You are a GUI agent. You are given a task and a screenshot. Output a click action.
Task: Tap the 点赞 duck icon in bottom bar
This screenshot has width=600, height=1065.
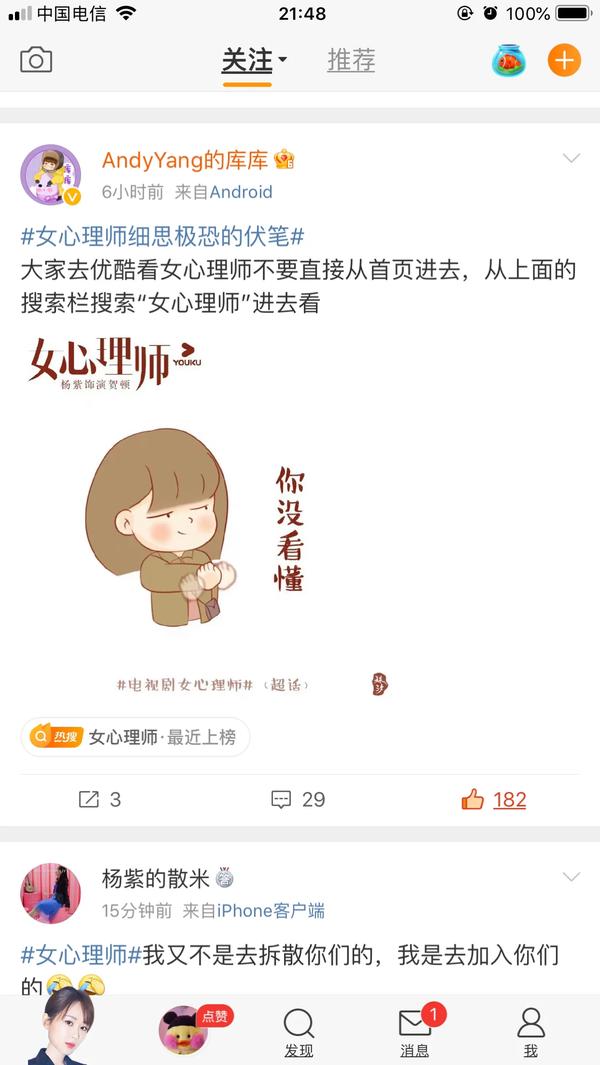pyautogui.click(x=183, y=1029)
